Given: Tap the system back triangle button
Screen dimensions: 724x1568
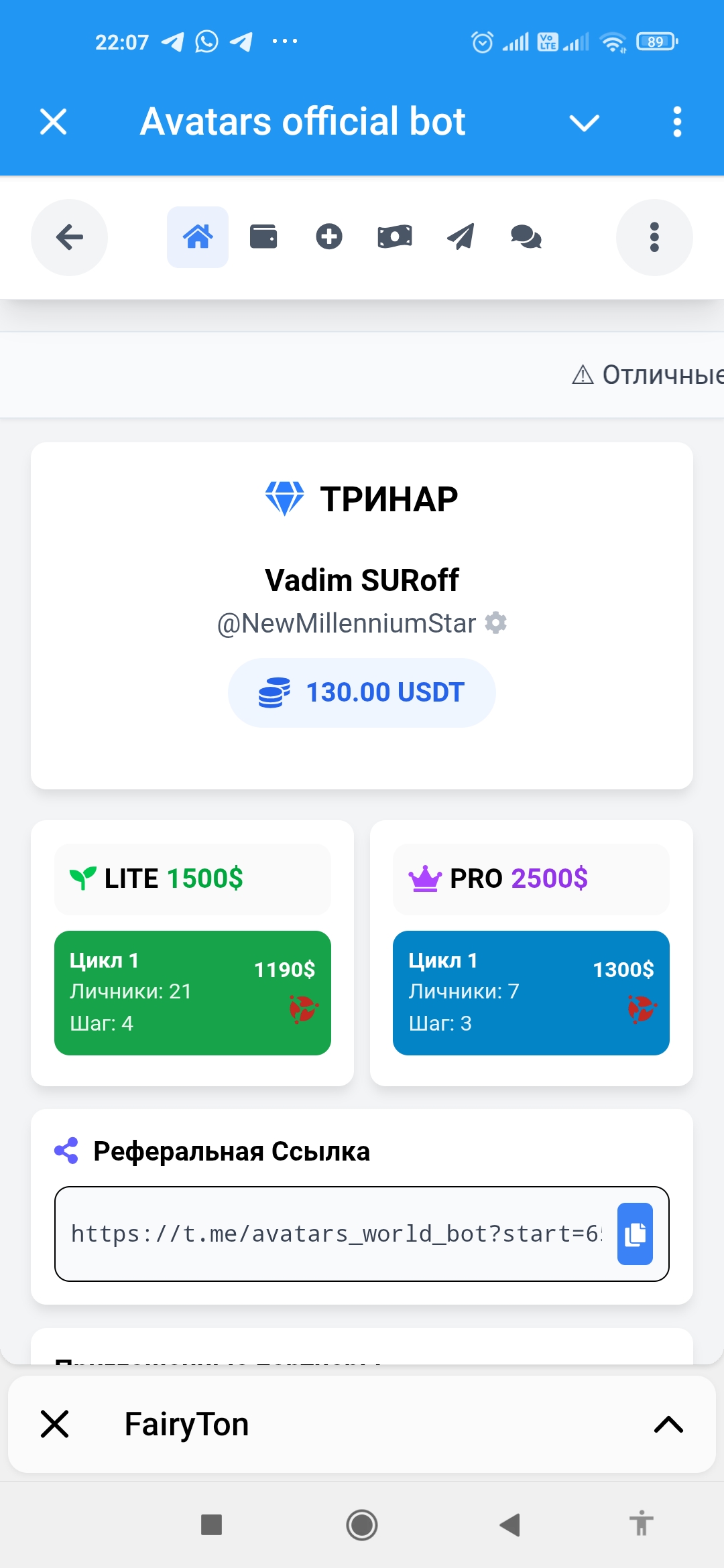Looking at the screenshot, I should 510,1524.
